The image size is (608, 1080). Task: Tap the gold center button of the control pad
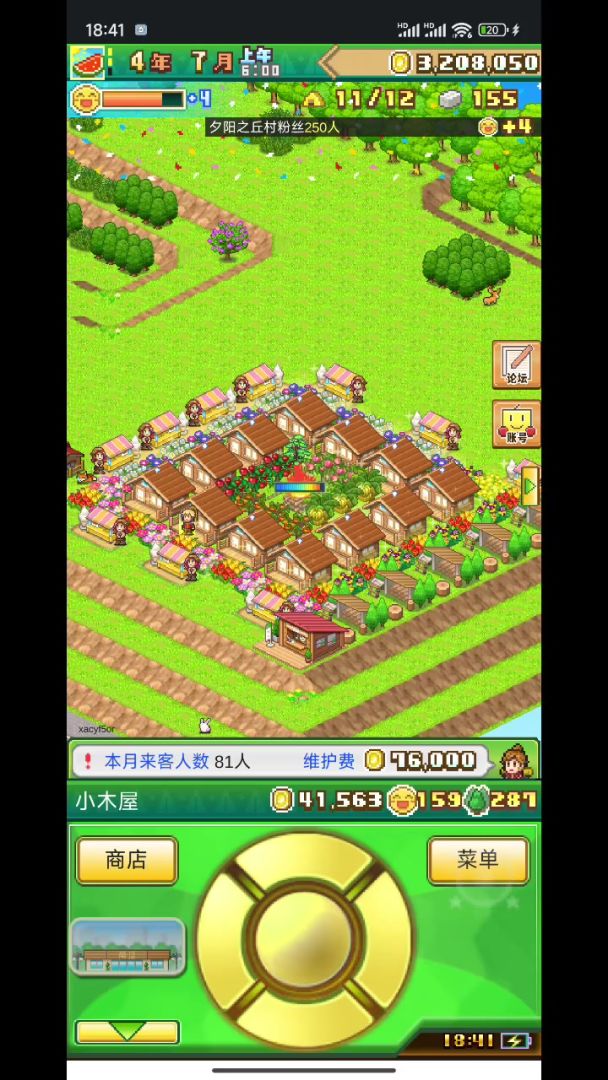(x=304, y=940)
